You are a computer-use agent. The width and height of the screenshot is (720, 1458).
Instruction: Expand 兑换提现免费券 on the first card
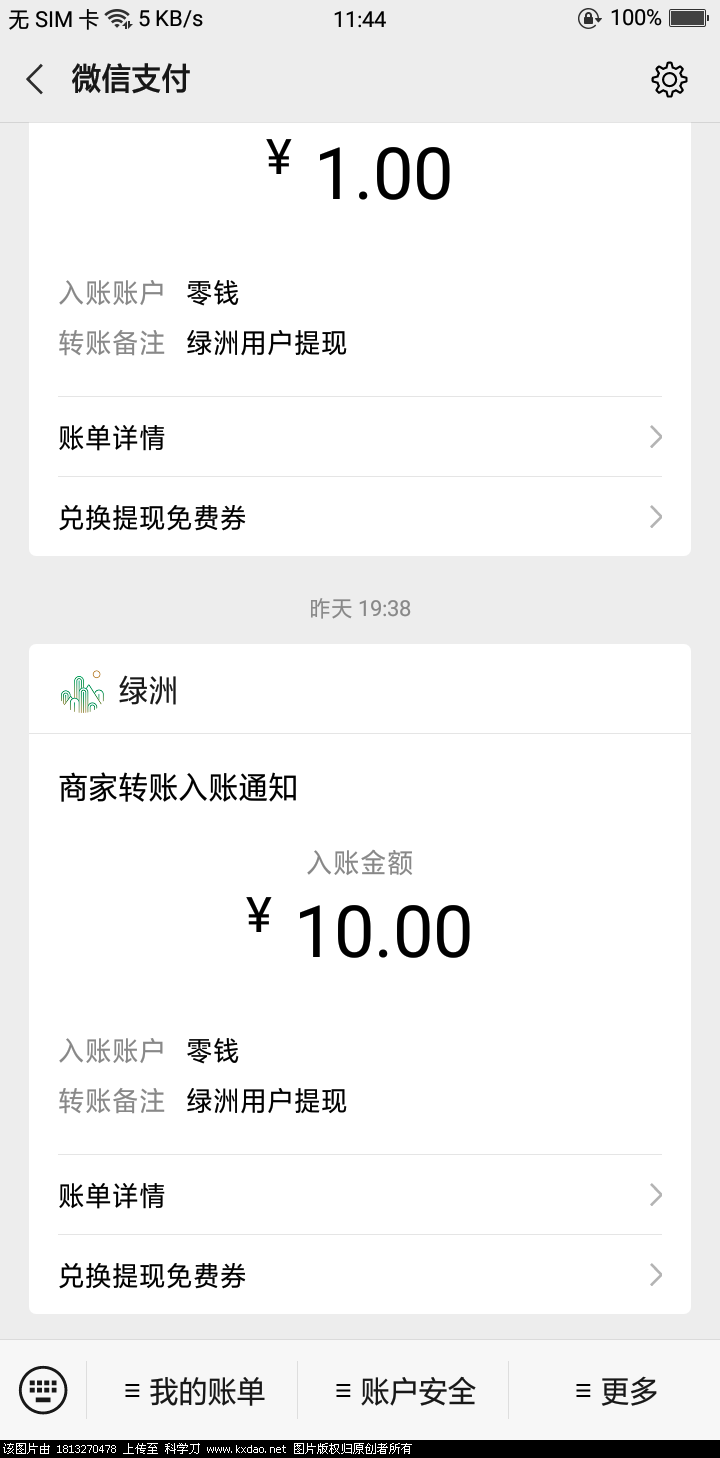tap(360, 517)
